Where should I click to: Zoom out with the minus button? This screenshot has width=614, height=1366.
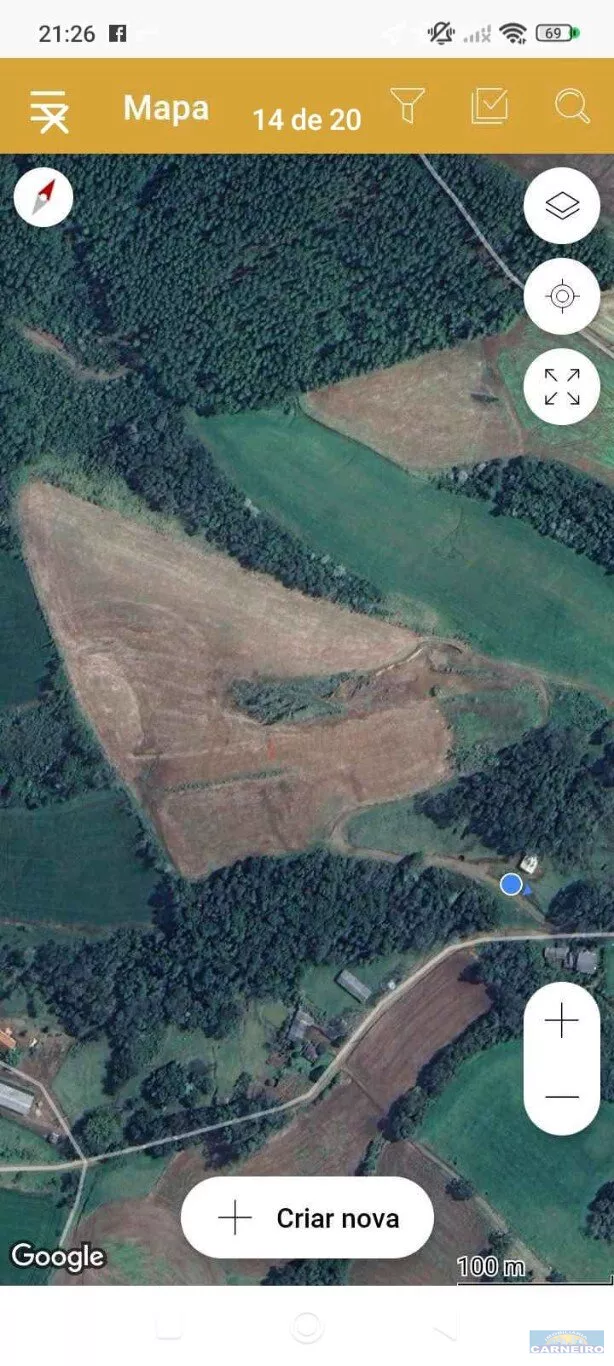coord(562,1097)
